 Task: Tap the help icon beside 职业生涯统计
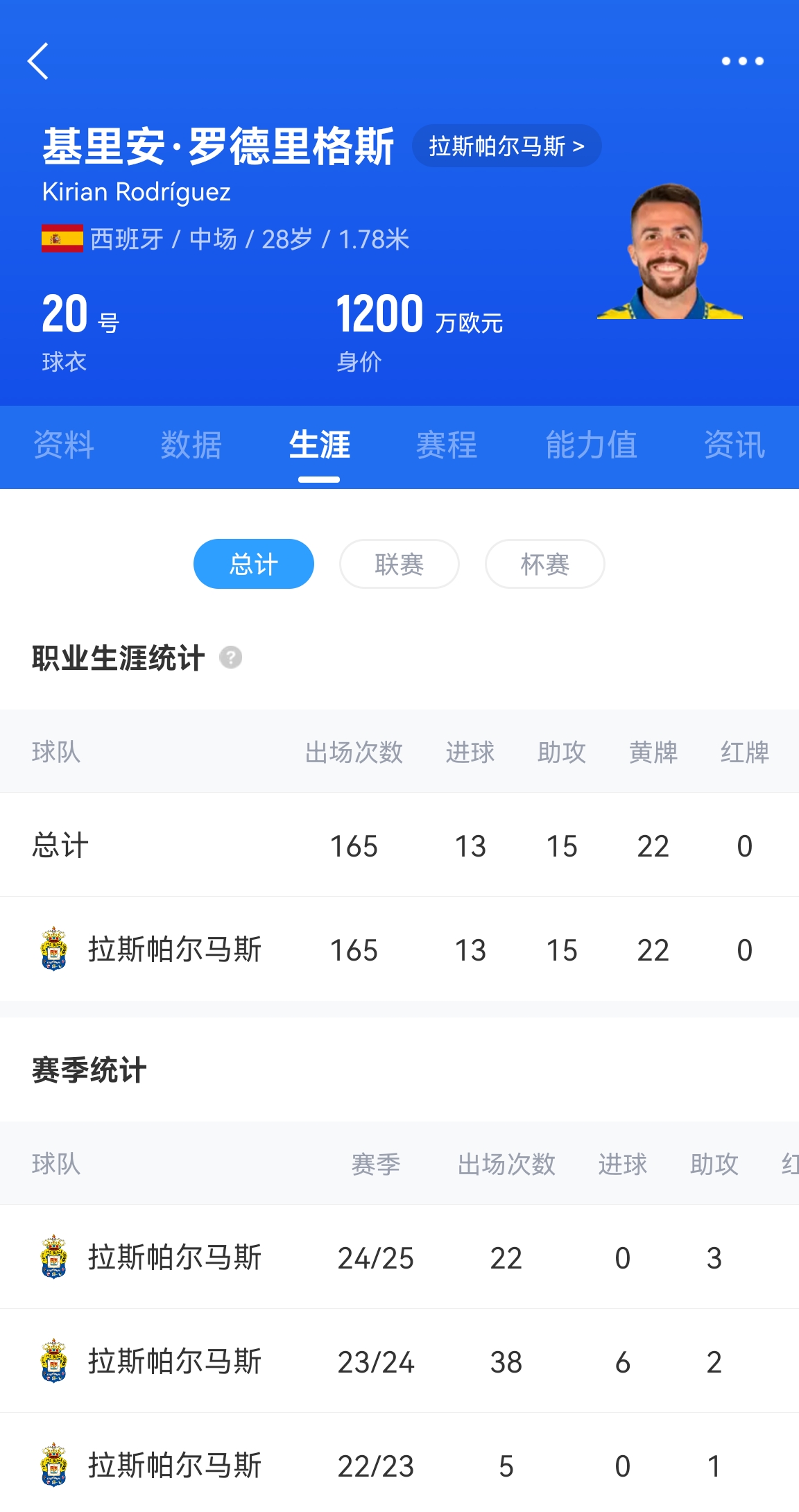231,658
